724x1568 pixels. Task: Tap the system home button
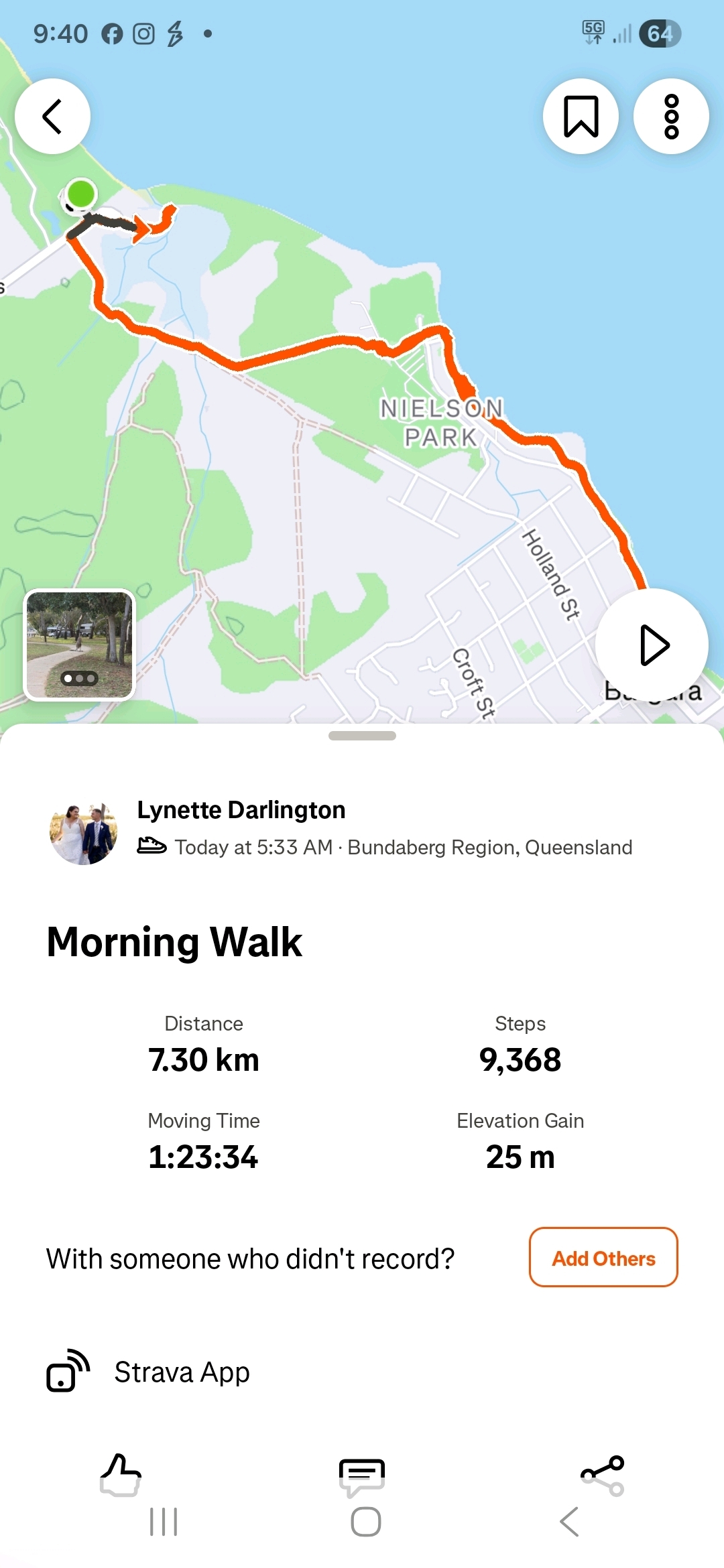click(366, 1522)
